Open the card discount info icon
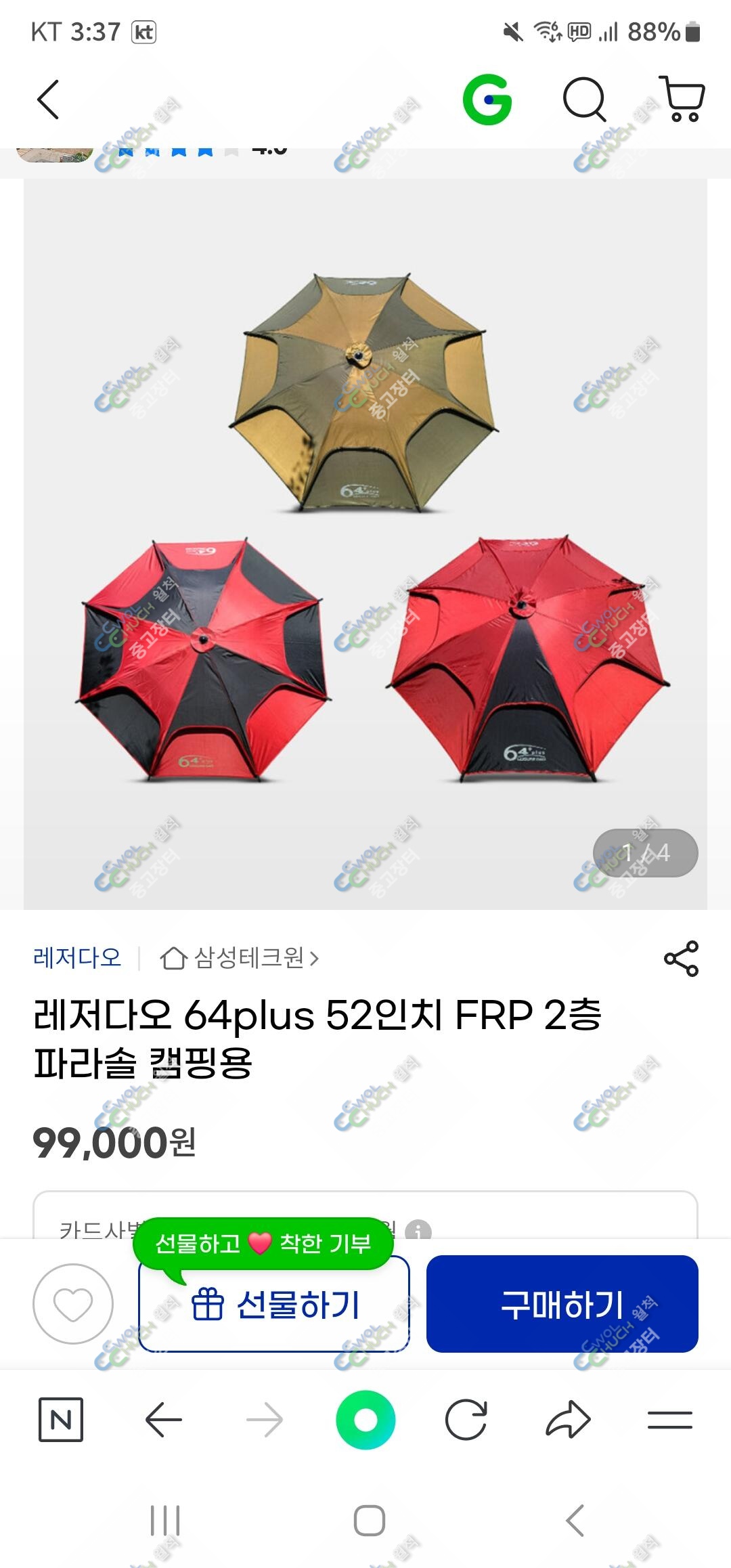Viewport: 731px width, 1568px height. click(x=418, y=1230)
